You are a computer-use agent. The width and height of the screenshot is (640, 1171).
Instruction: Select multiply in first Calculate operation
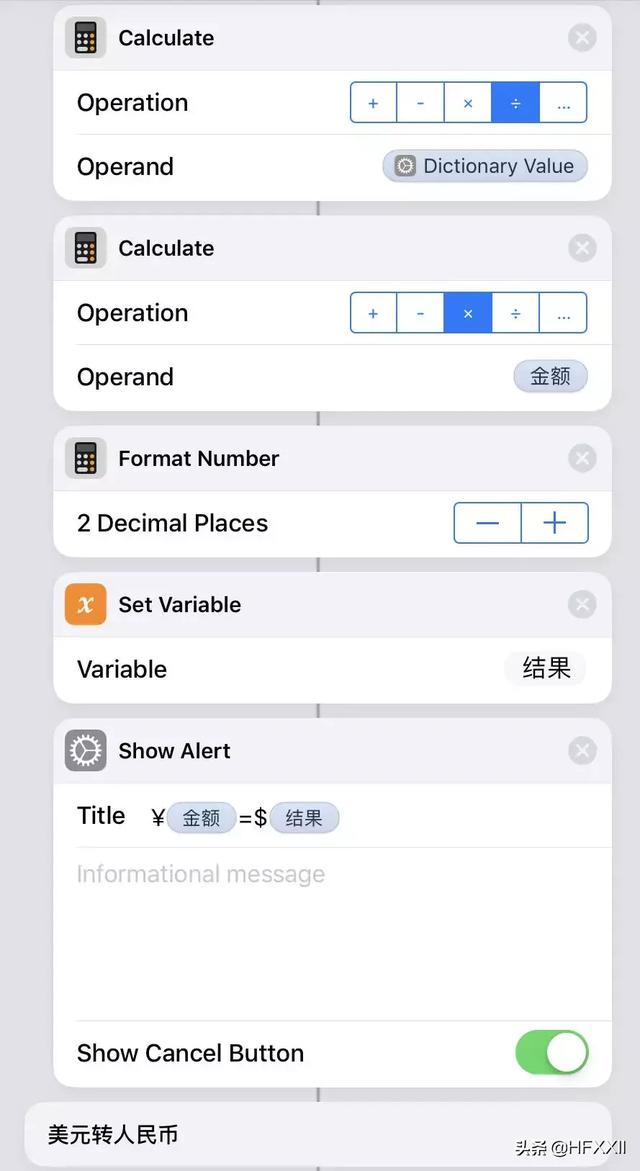pyautogui.click(x=467, y=102)
